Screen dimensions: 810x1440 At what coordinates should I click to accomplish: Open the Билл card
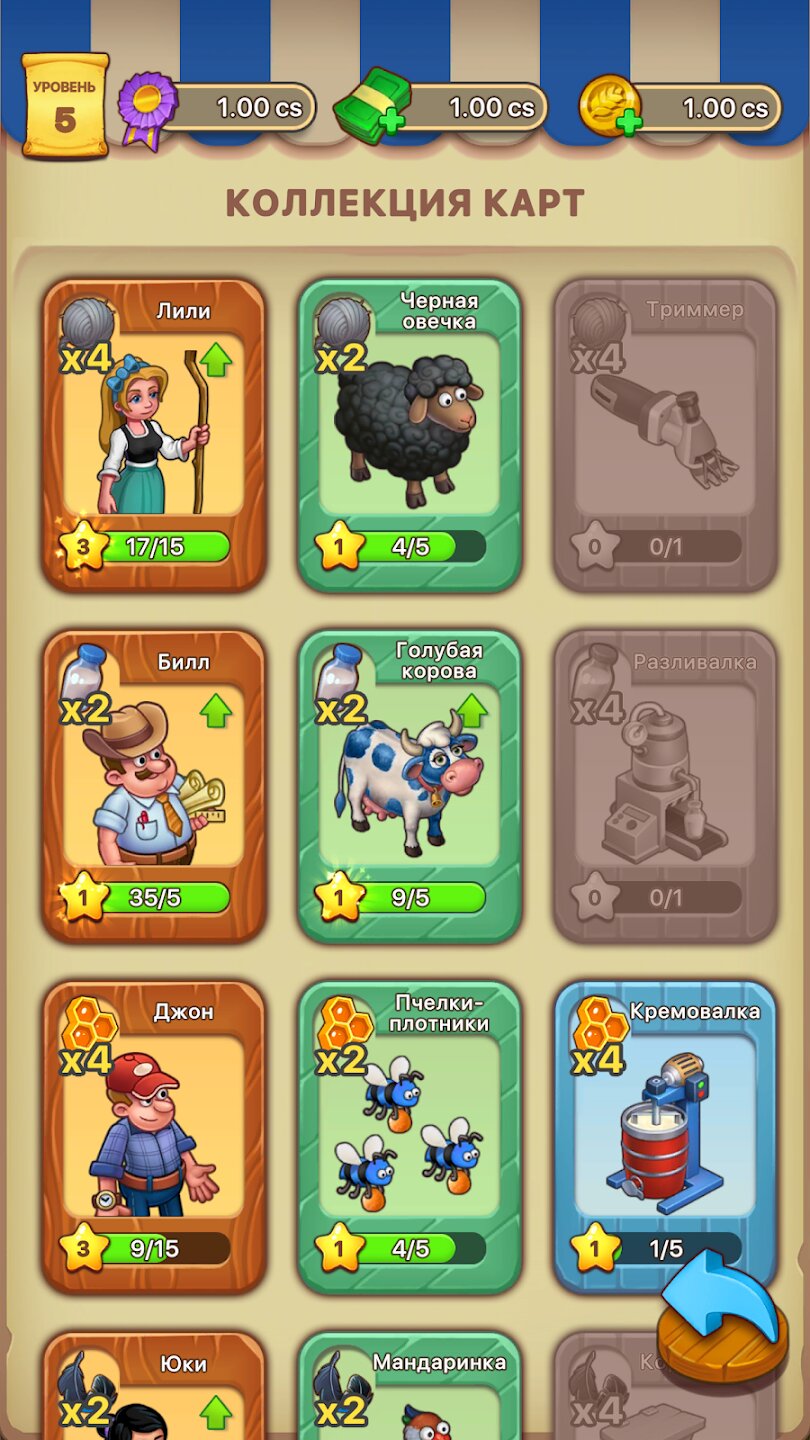pos(154,785)
